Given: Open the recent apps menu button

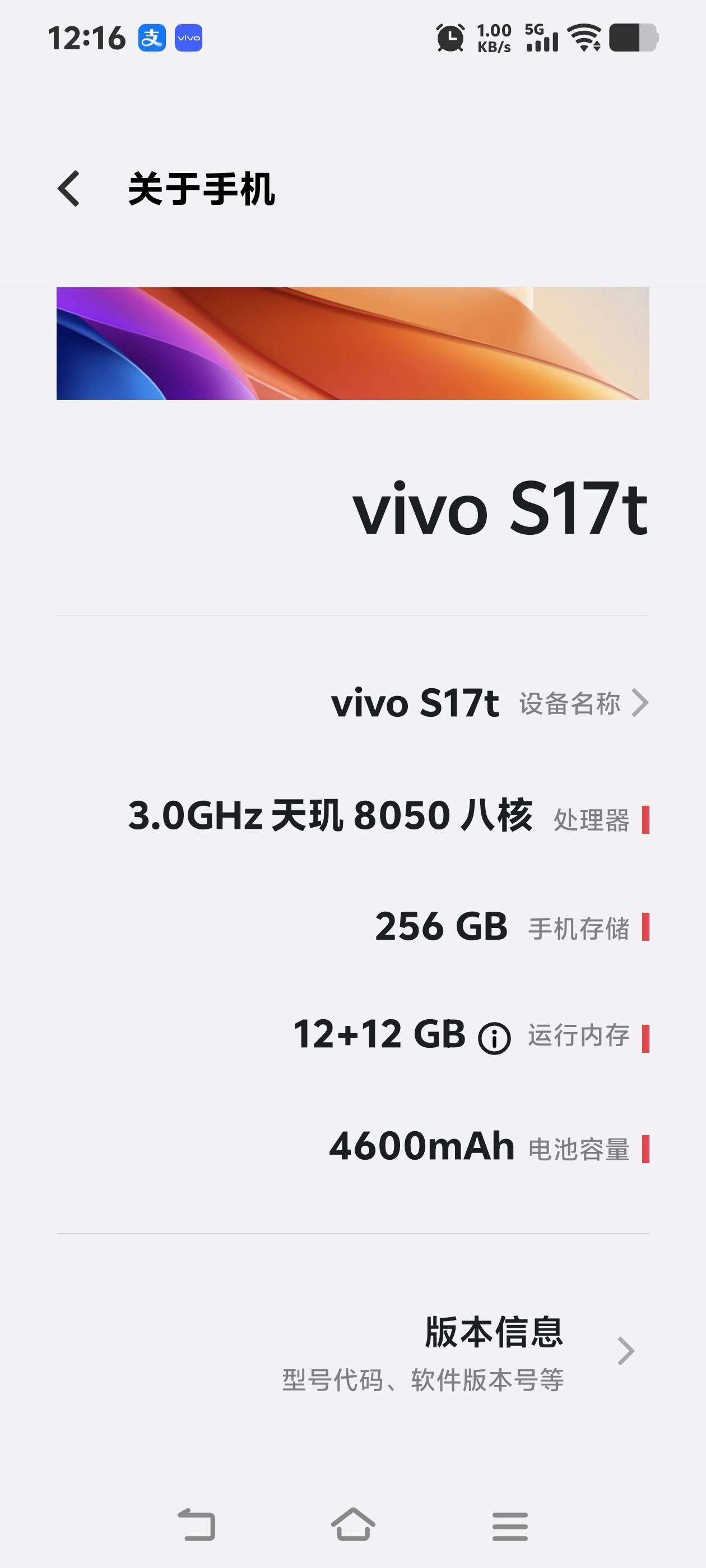Looking at the screenshot, I should pyautogui.click(x=510, y=1526).
